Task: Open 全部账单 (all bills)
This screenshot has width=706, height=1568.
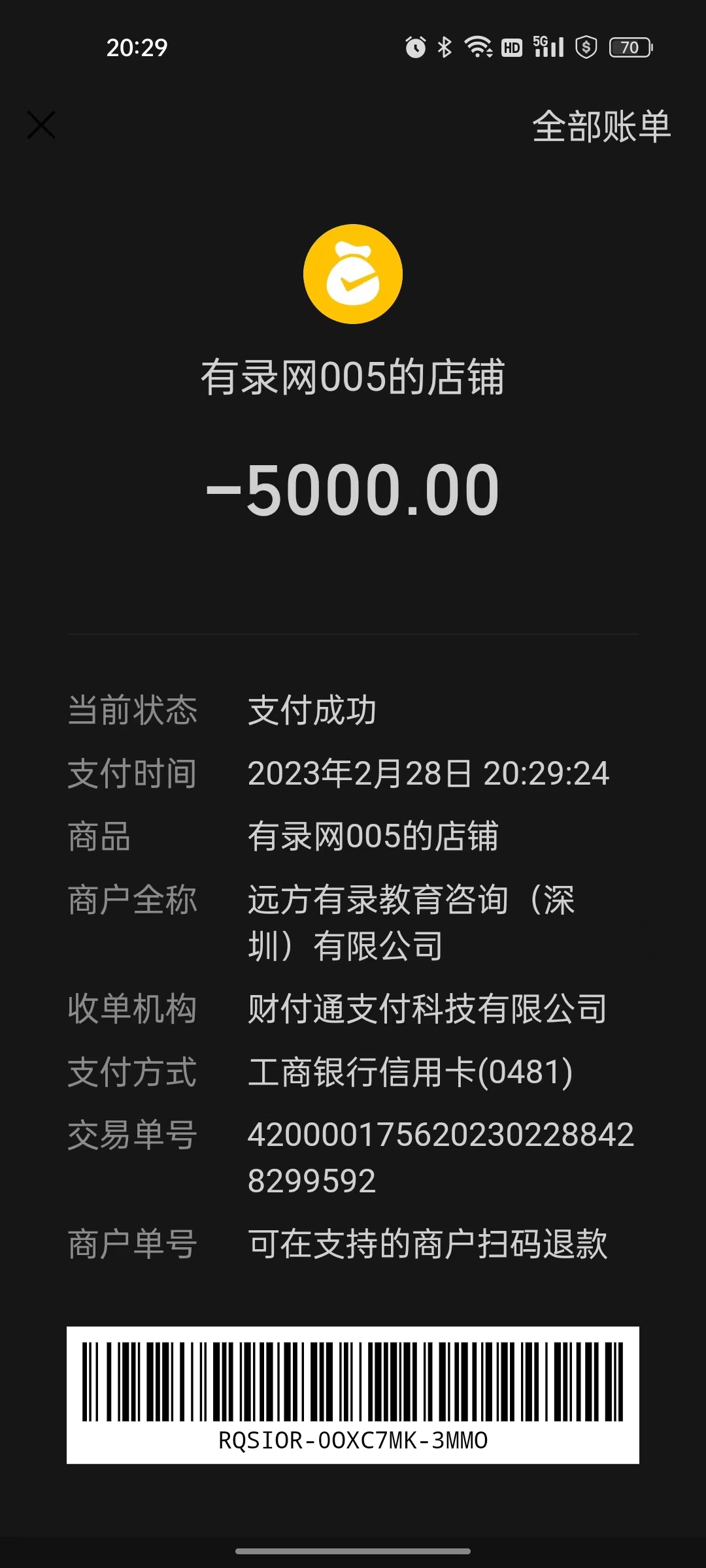Action: (x=601, y=126)
